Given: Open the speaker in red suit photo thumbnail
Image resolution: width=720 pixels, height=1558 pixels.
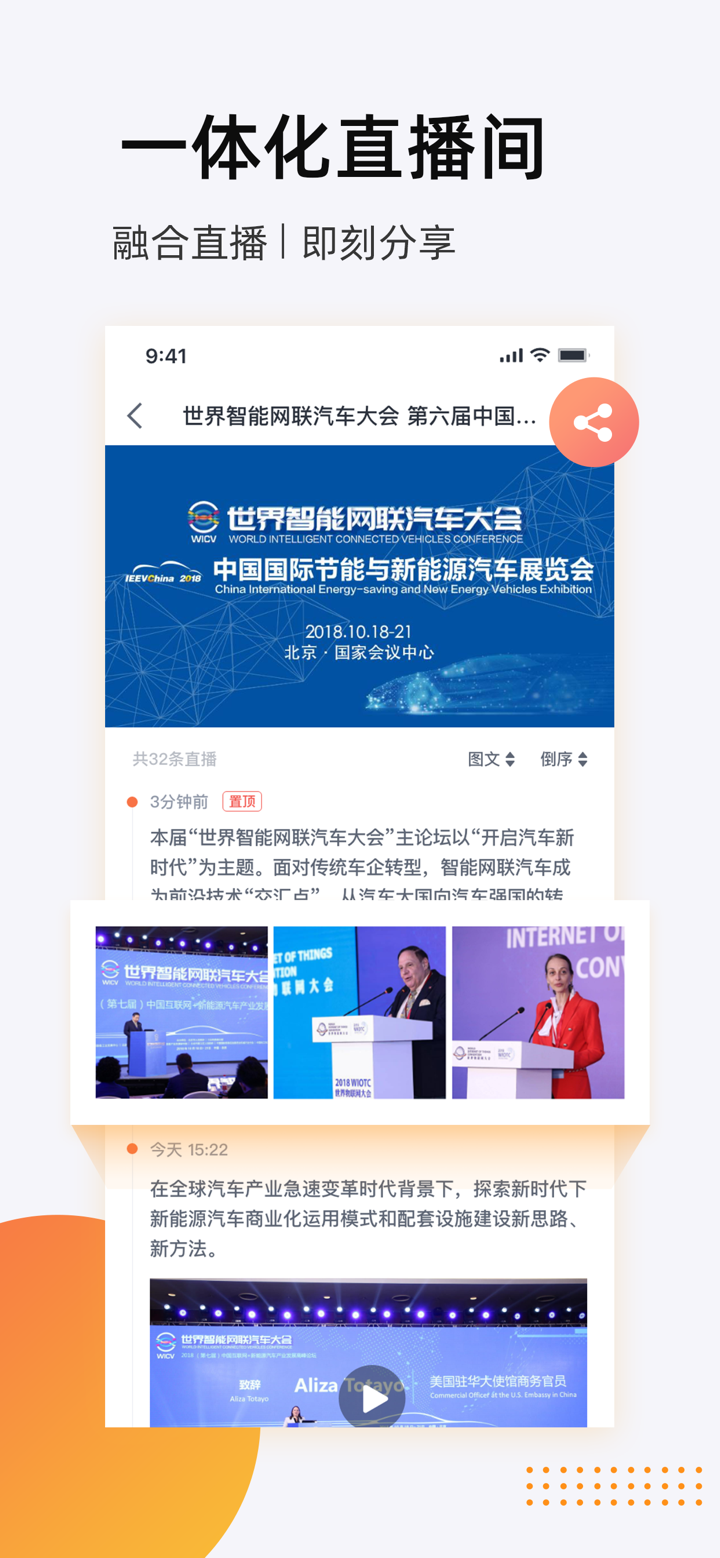Looking at the screenshot, I should click(538, 1011).
